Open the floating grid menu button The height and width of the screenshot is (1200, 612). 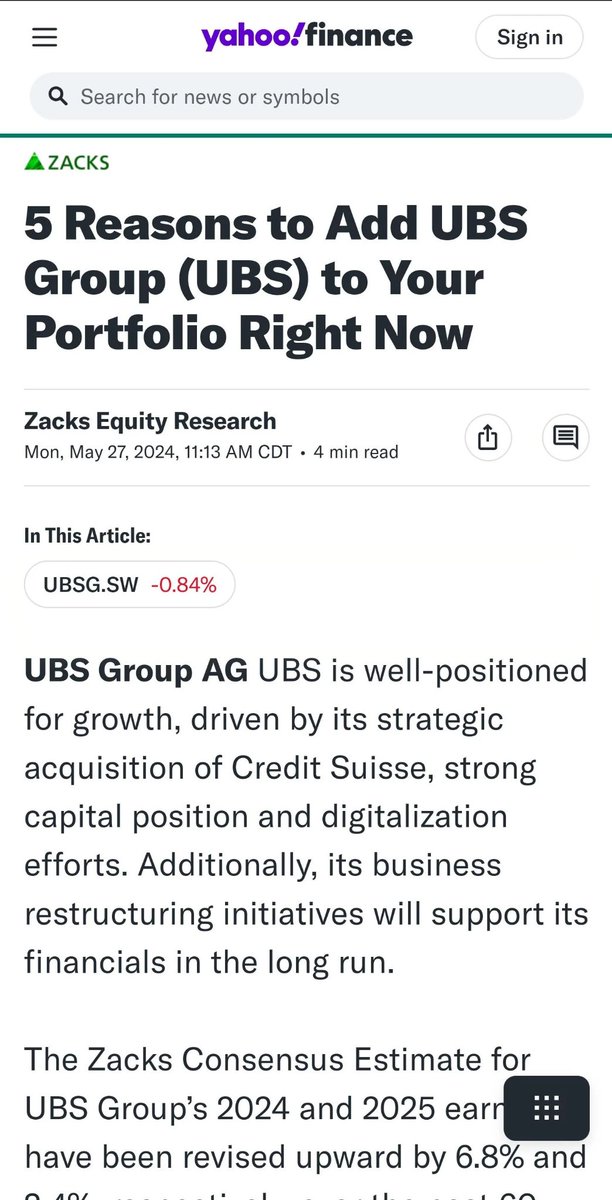pyautogui.click(x=546, y=1108)
